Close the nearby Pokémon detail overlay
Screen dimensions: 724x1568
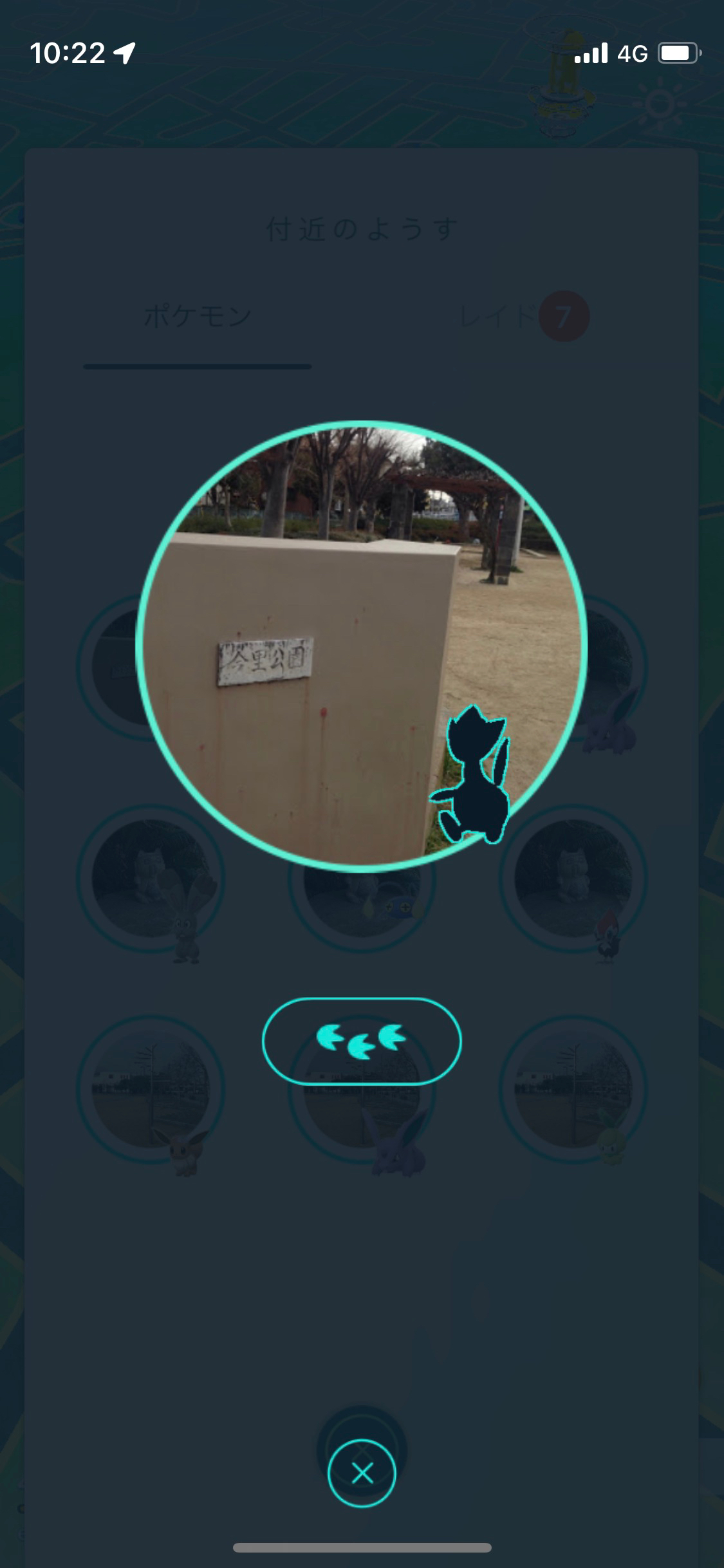[x=362, y=1473]
